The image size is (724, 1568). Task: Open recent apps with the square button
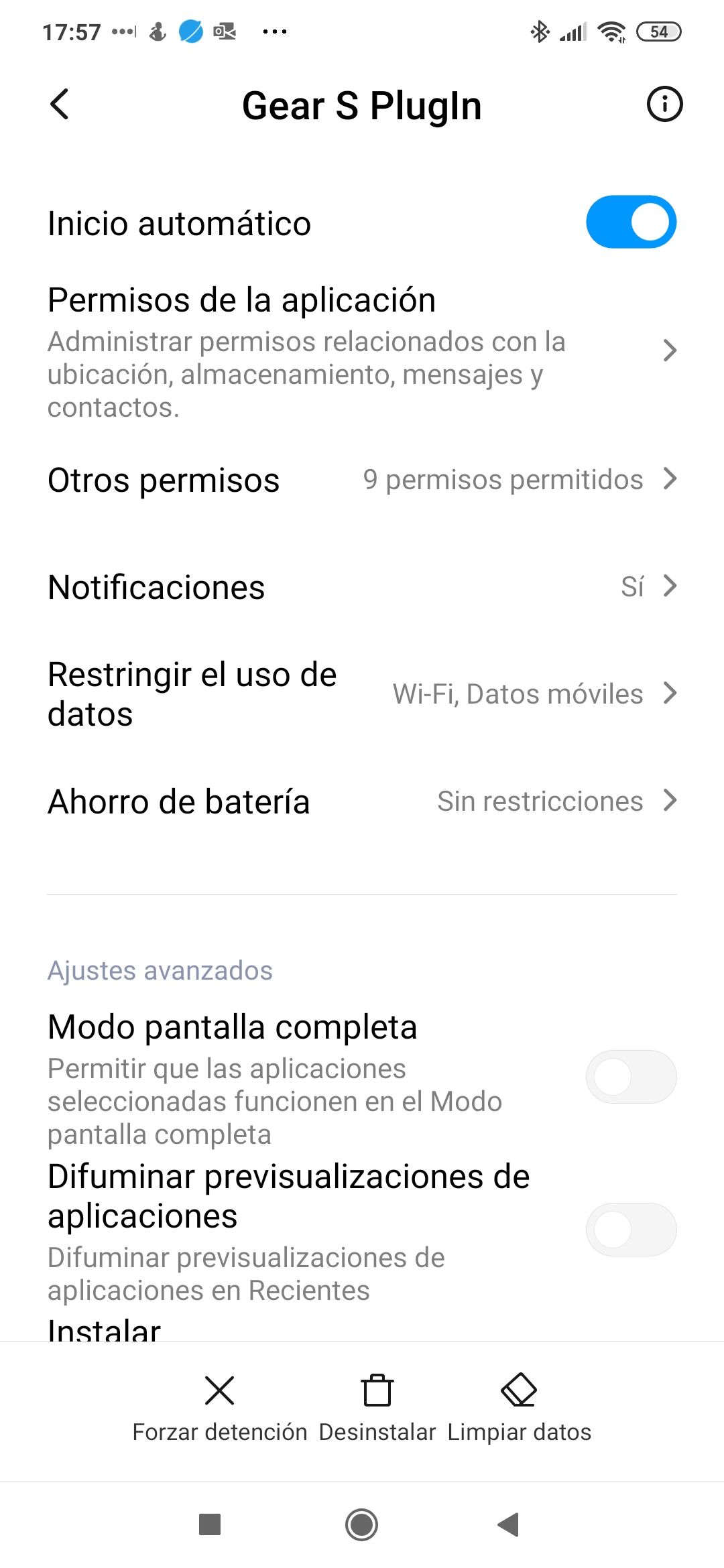coord(210,1525)
